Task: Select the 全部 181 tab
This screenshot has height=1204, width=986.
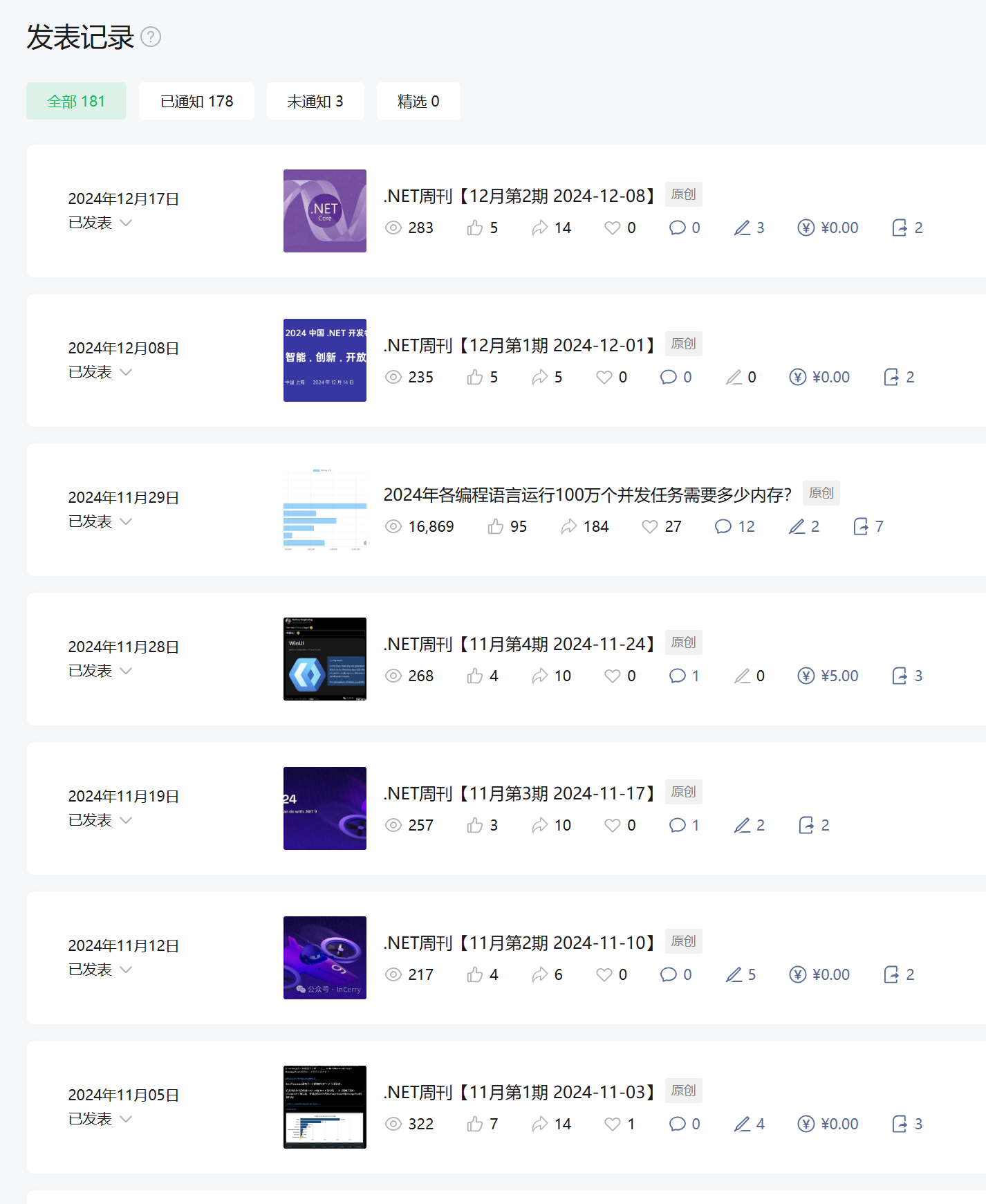Action: 76,101
